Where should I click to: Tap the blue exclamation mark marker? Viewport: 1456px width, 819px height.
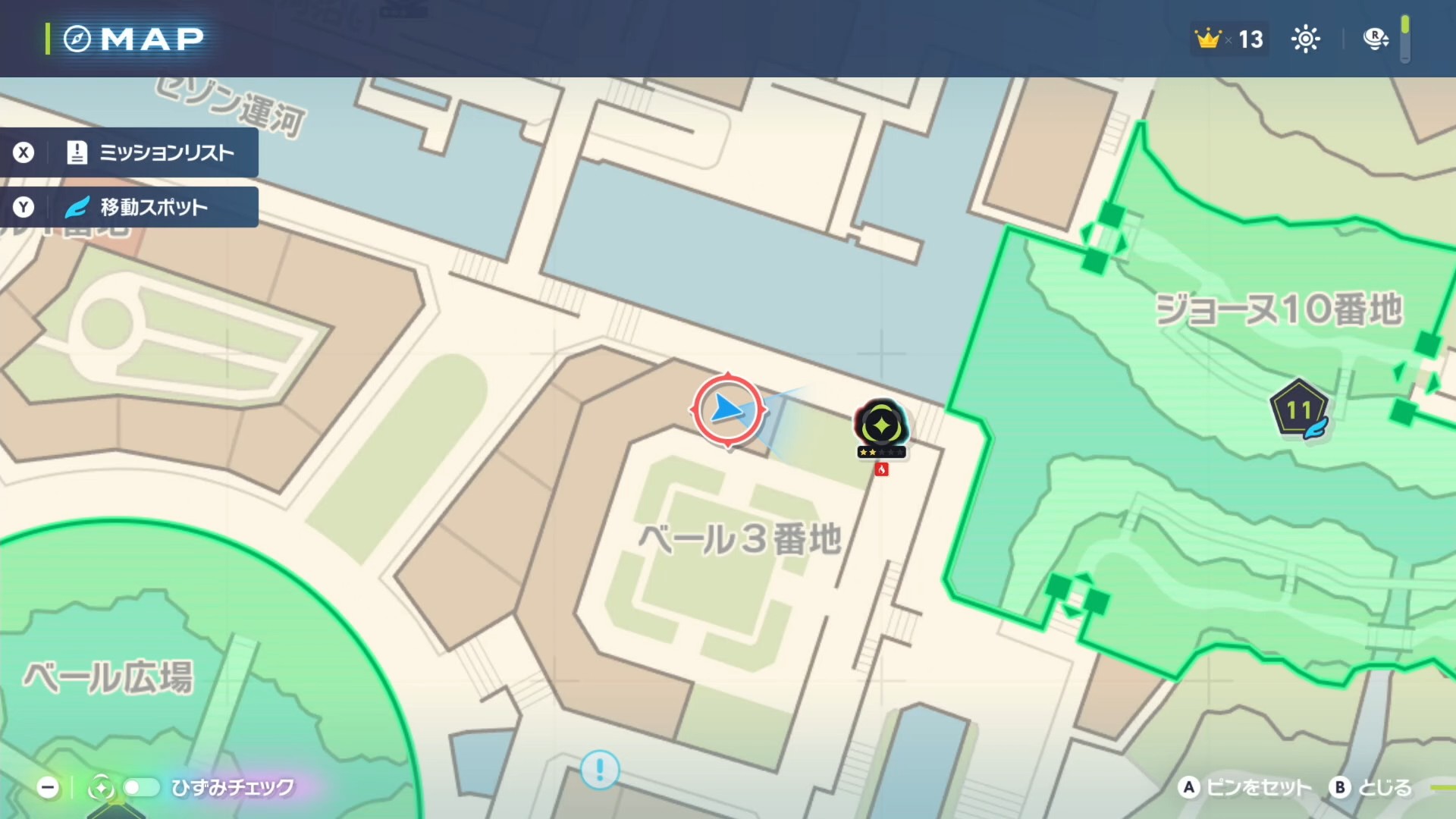(600, 770)
